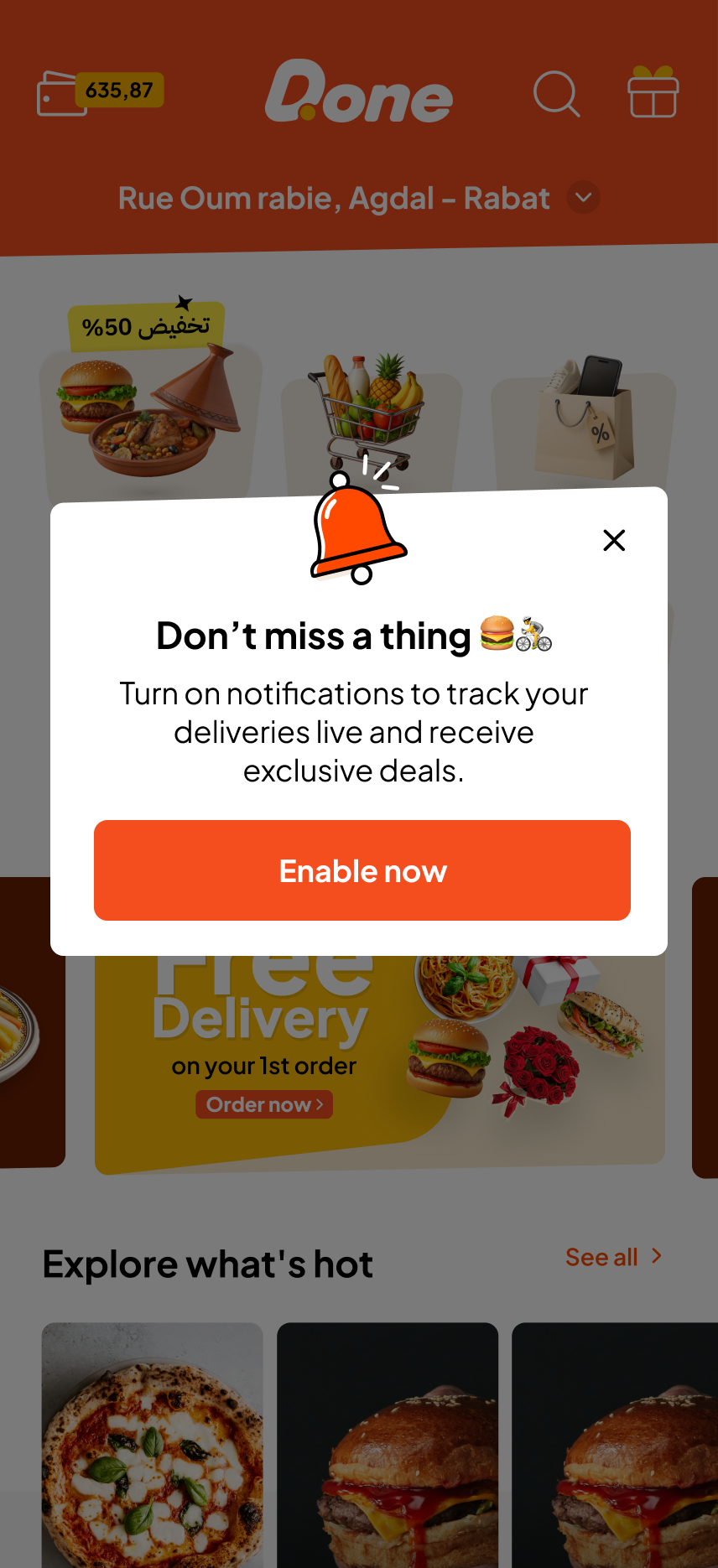Image resolution: width=718 pixels, height=1568 pixels.
Task: See all of what's hot
Action: 613,1257
